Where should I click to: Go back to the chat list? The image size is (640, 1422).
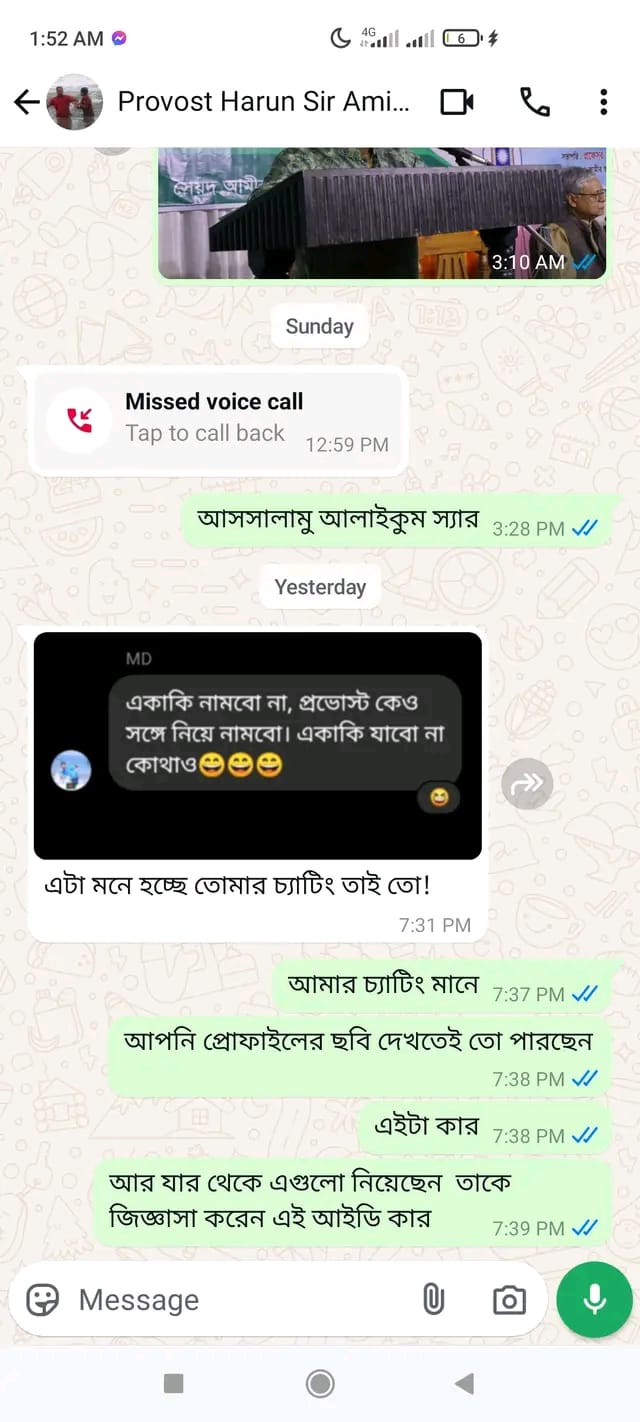(26, 102)
